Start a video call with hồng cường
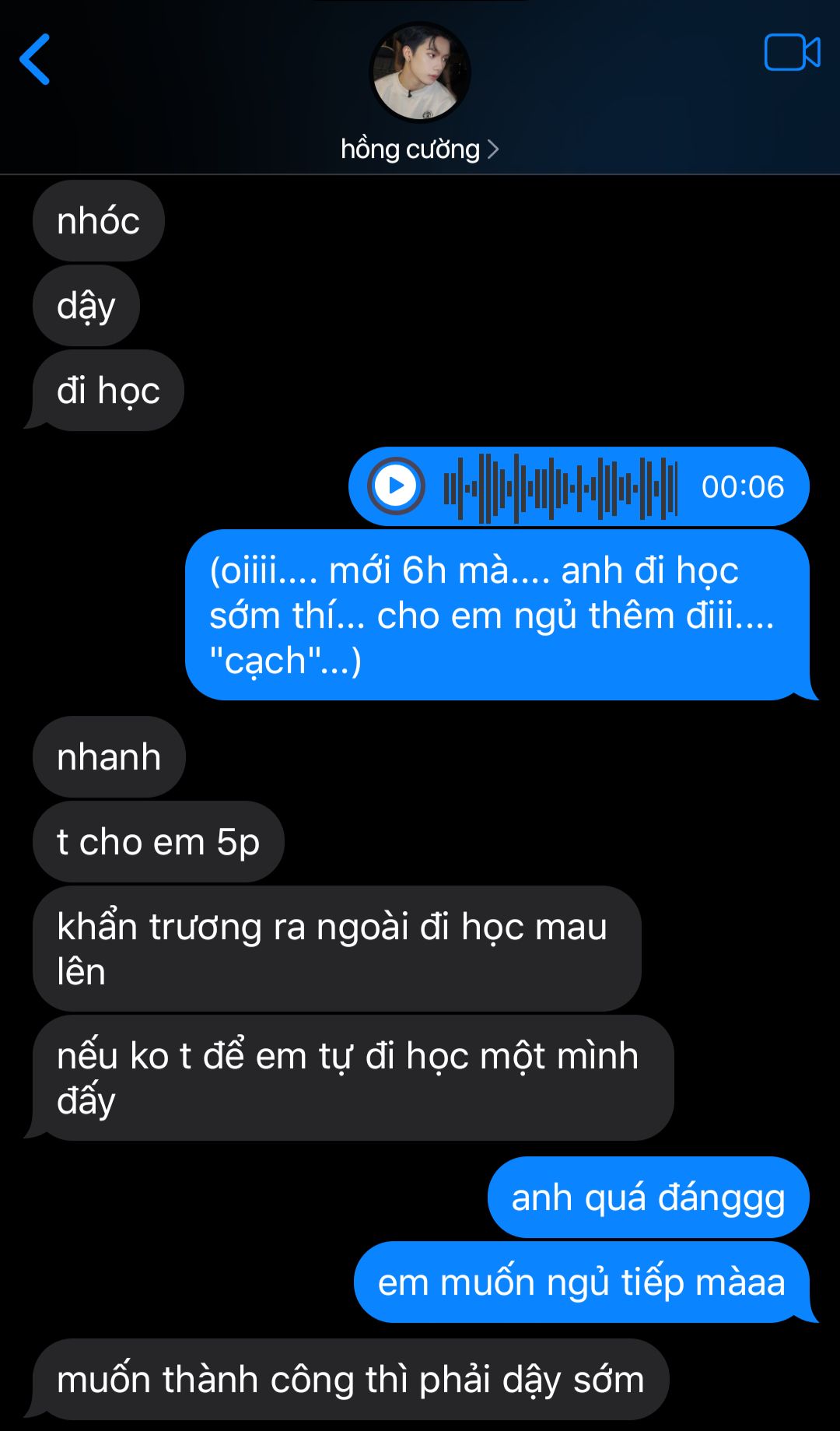This screenshot has width=840, height=1431. pos(792,53)
